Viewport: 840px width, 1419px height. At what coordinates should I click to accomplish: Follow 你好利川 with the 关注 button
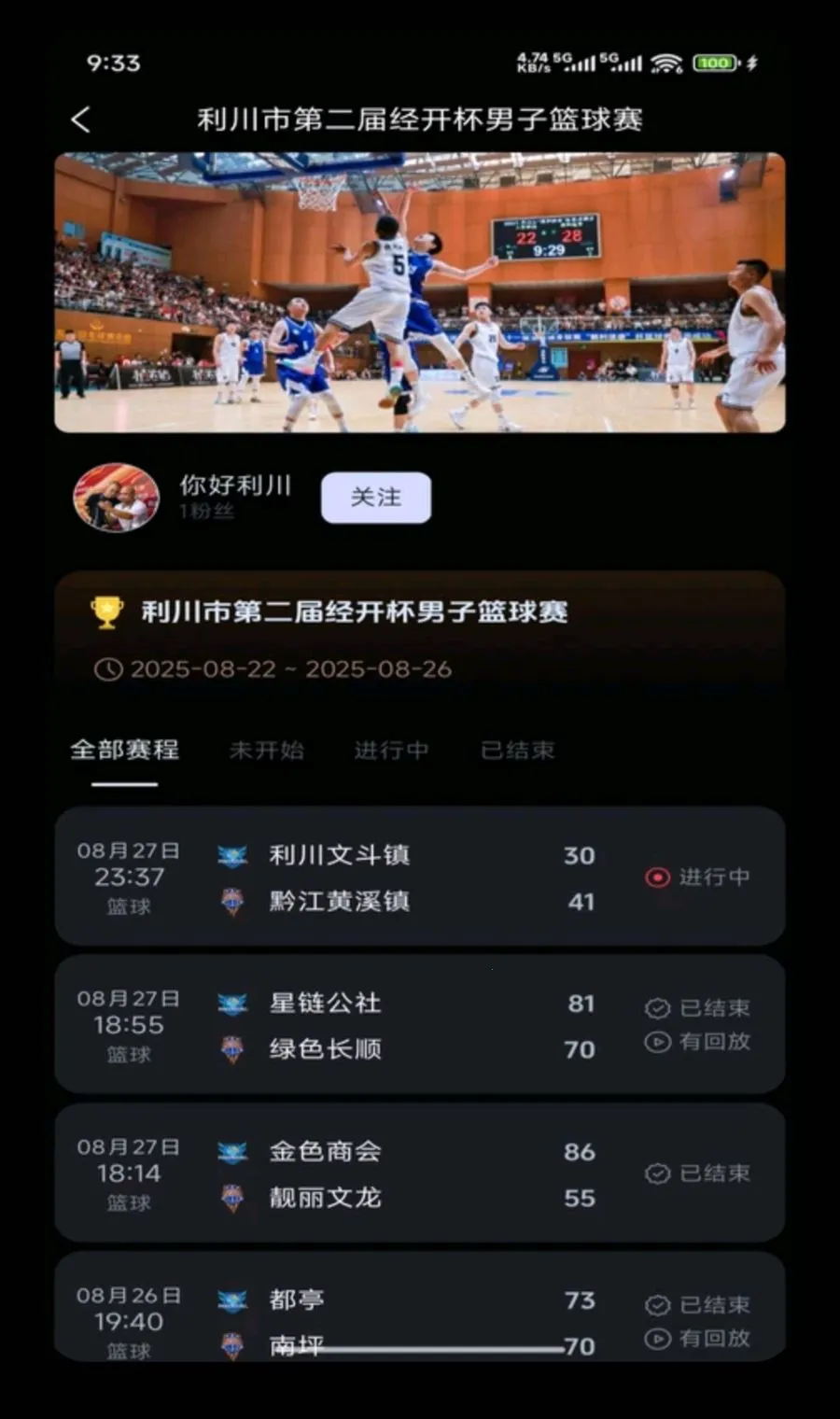coord(376,498)
